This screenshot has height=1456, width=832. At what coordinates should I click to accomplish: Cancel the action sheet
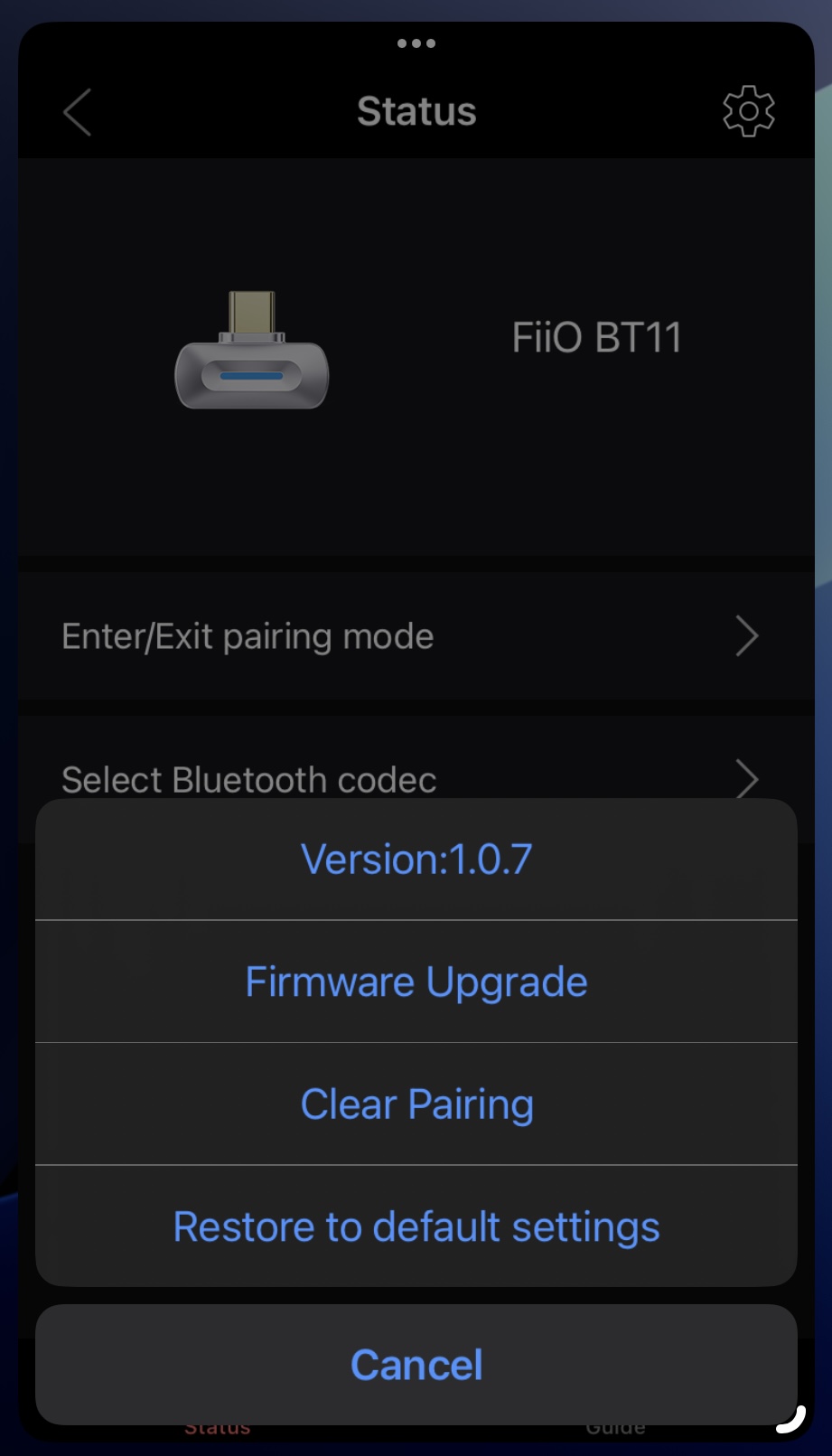click(x=416, y=1365)
